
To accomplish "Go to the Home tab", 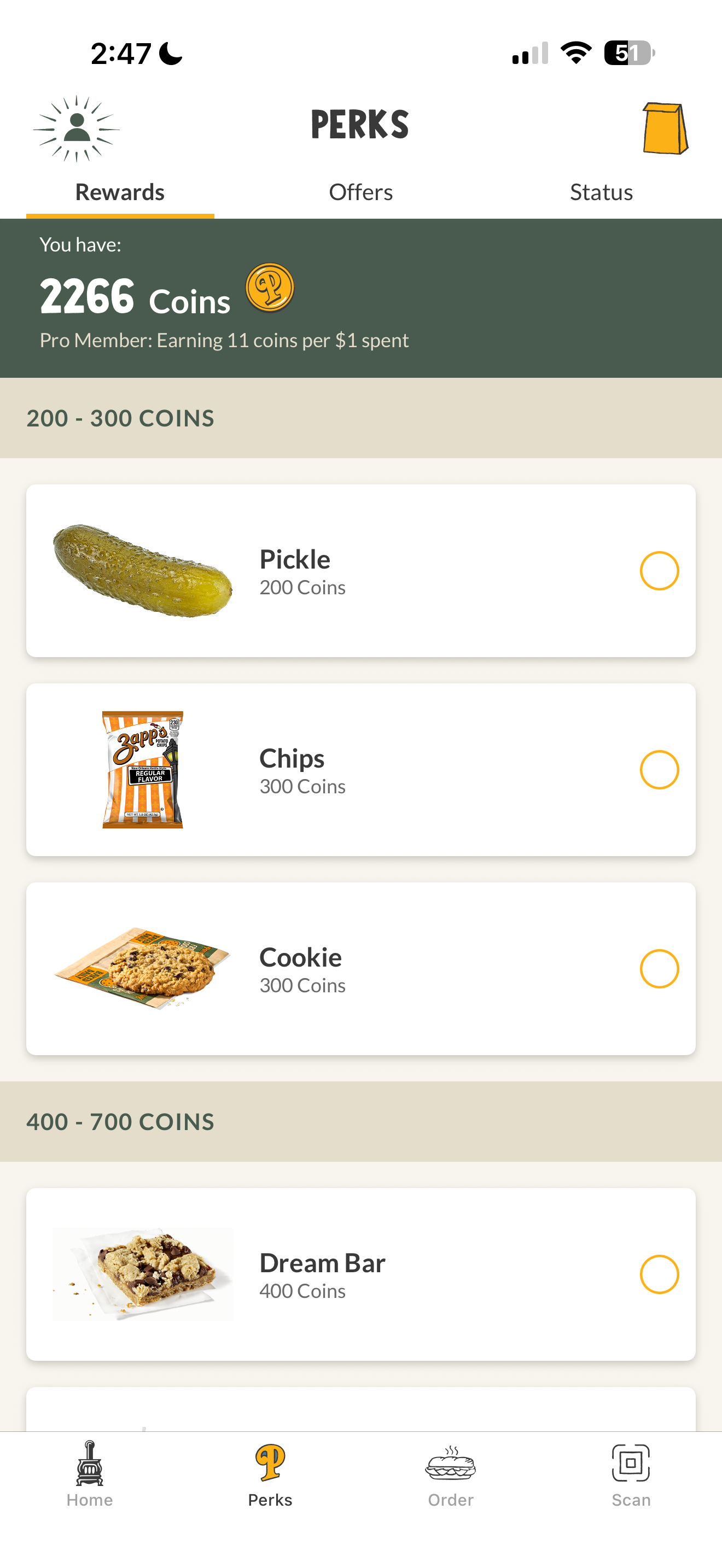I will pyautogui.click(x=90, y=1475).
